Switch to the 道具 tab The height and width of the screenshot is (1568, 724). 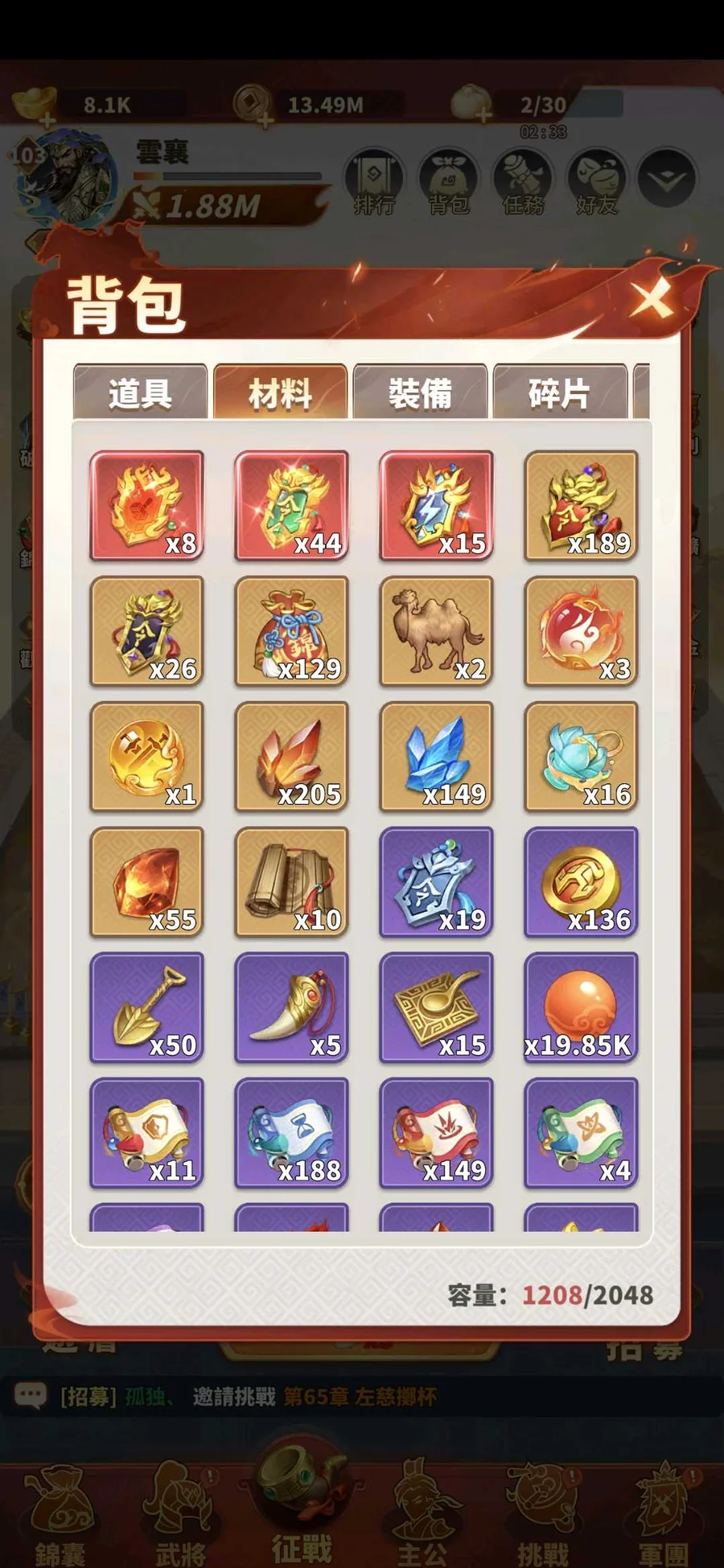pos(140,393)
